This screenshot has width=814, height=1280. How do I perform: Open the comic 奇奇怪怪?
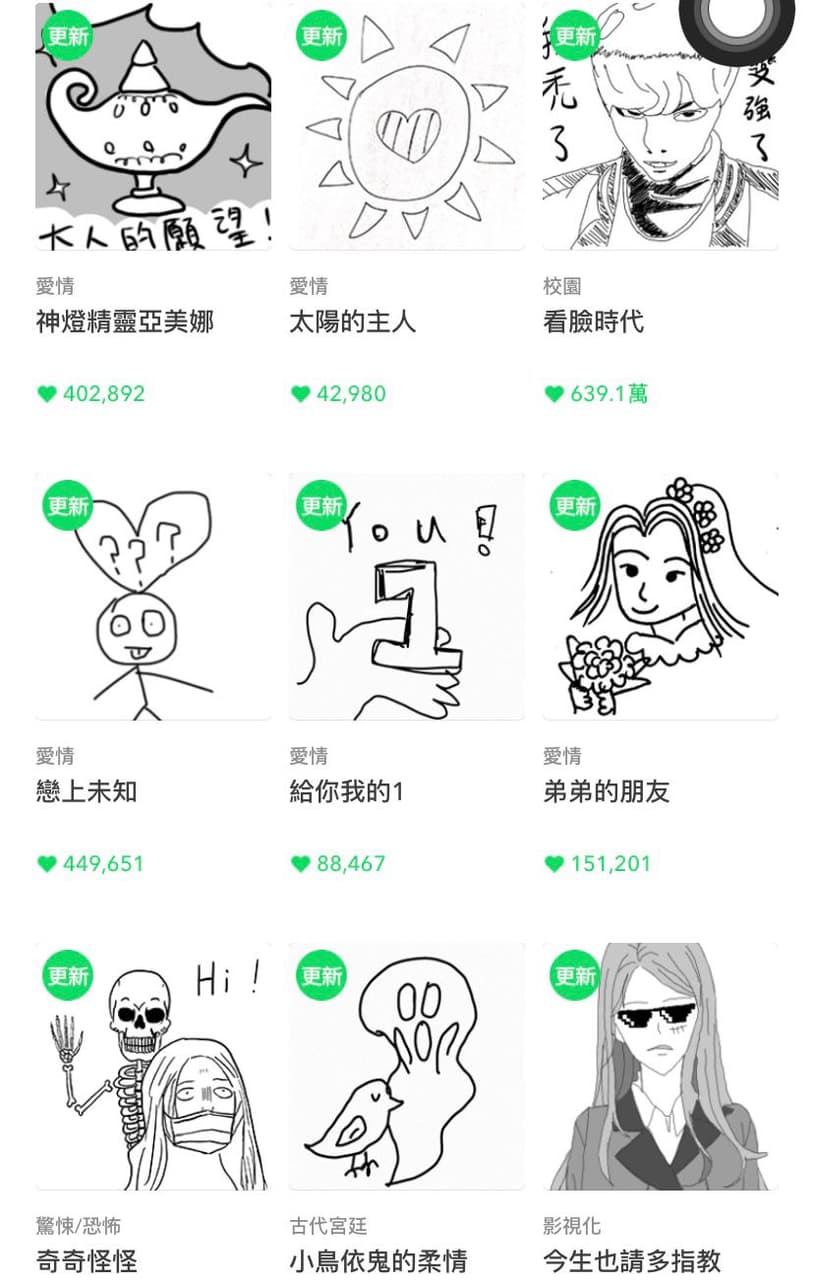pyautogui.click(x=153, y=1066)
